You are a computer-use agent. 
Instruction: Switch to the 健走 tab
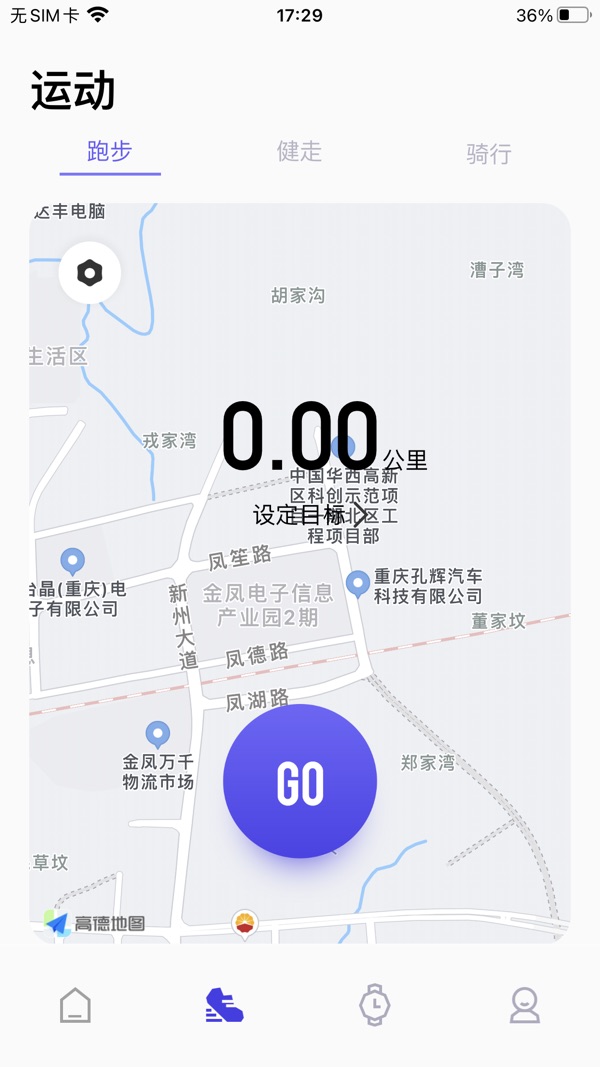coord(299,151)
